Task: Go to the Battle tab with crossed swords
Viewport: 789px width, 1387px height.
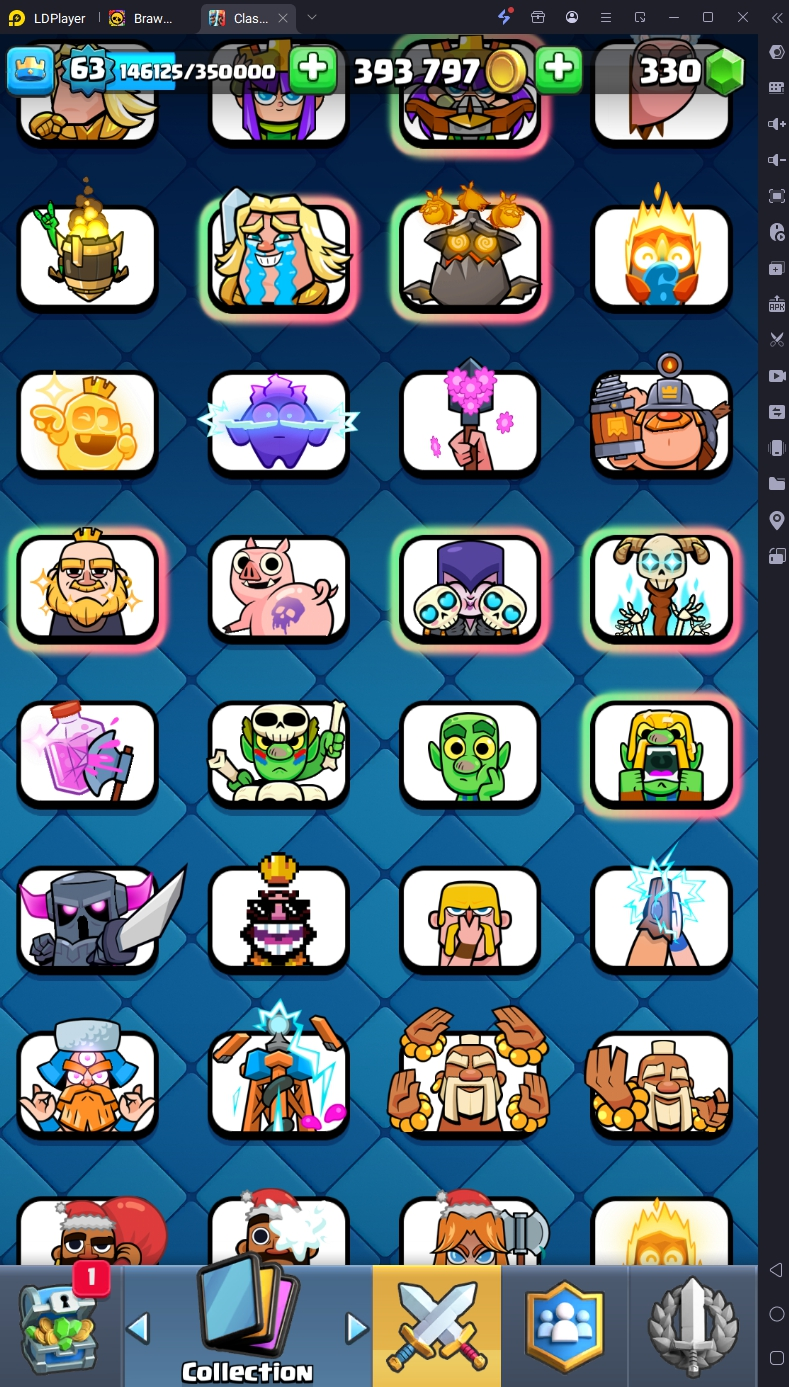Action: coord(436,1326)
